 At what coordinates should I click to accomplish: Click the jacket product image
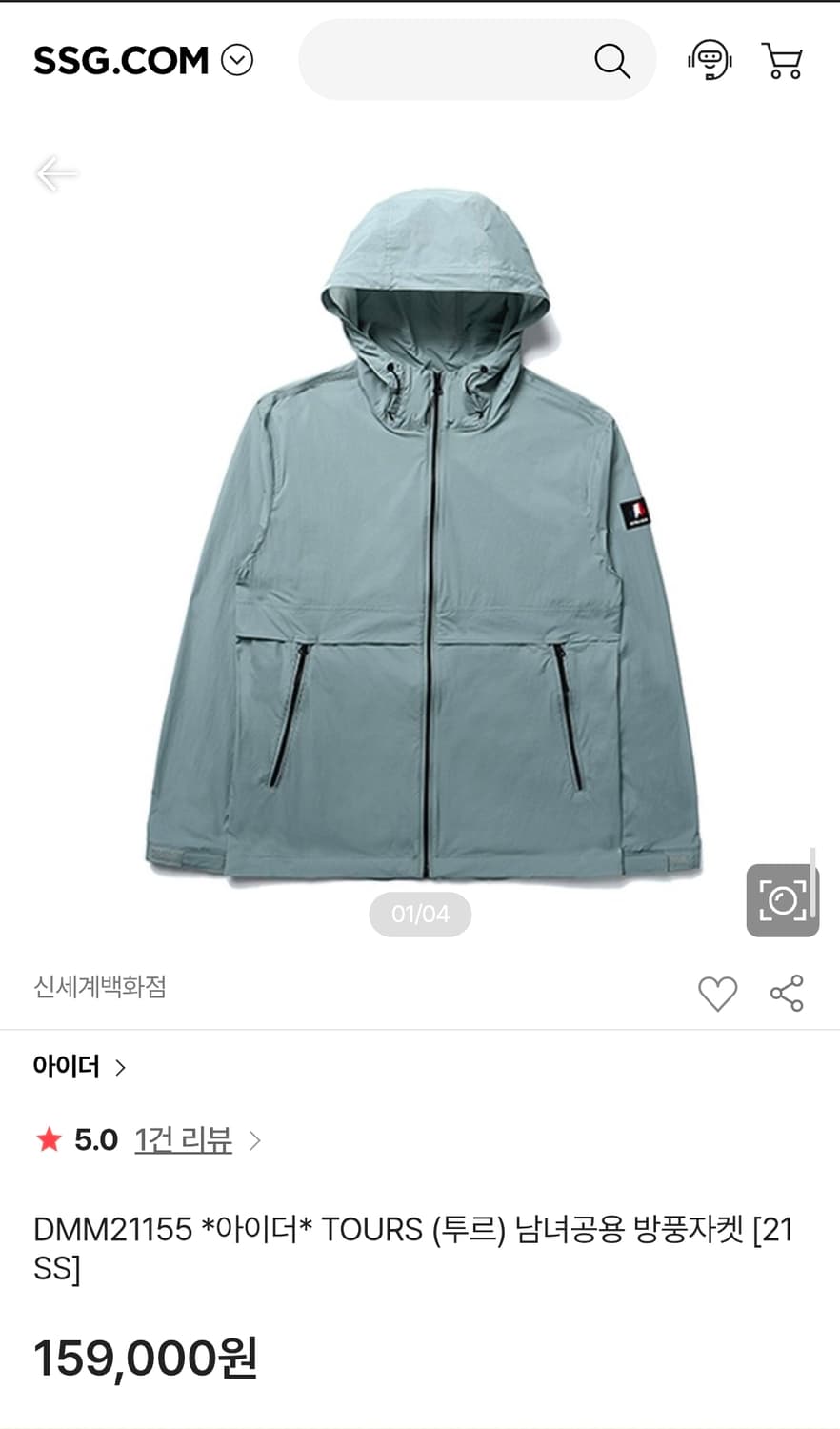pyautogui.click(x=420, y=533)
